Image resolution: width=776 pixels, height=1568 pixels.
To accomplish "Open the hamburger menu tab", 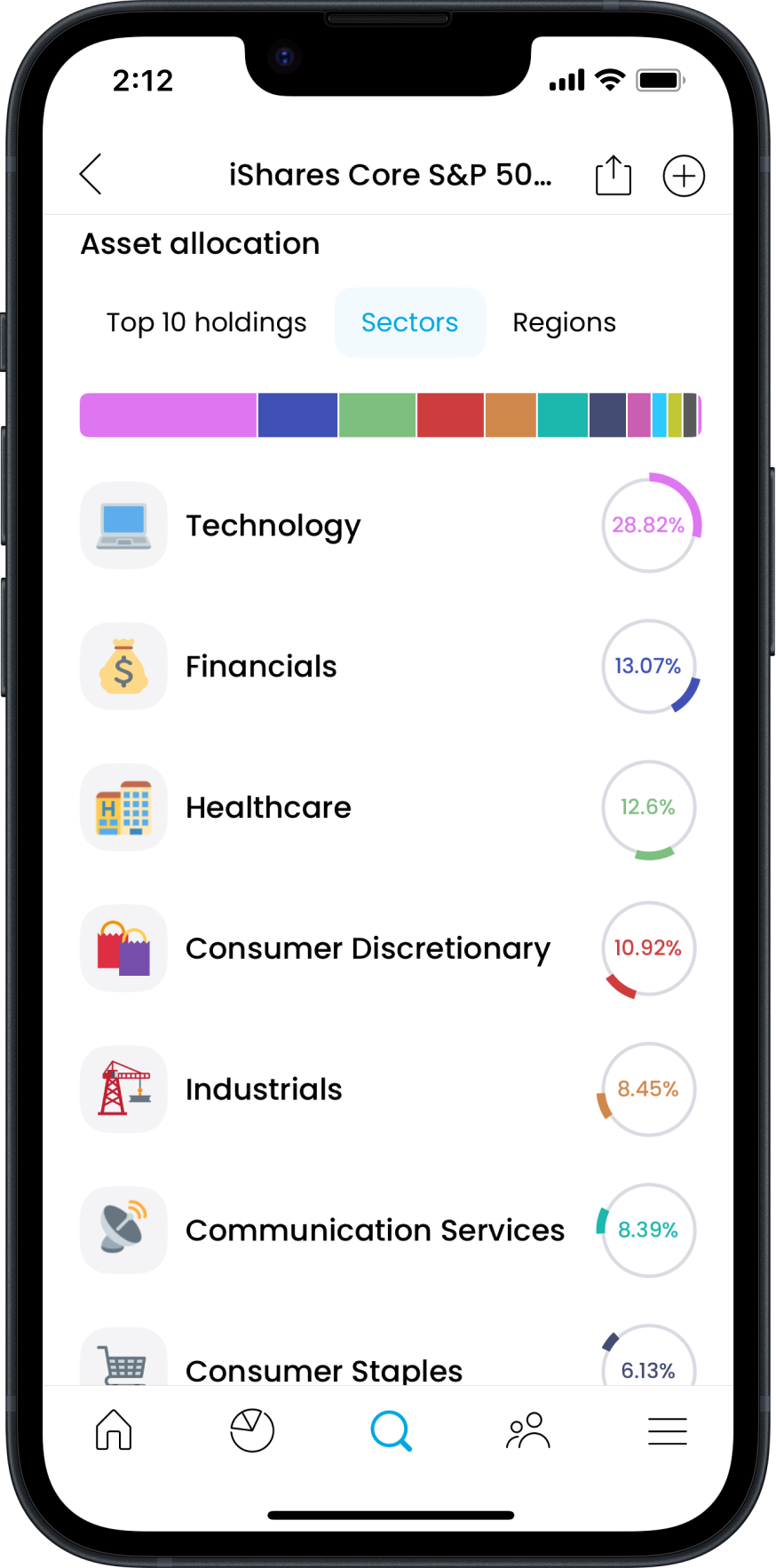I will [667, 1430].
